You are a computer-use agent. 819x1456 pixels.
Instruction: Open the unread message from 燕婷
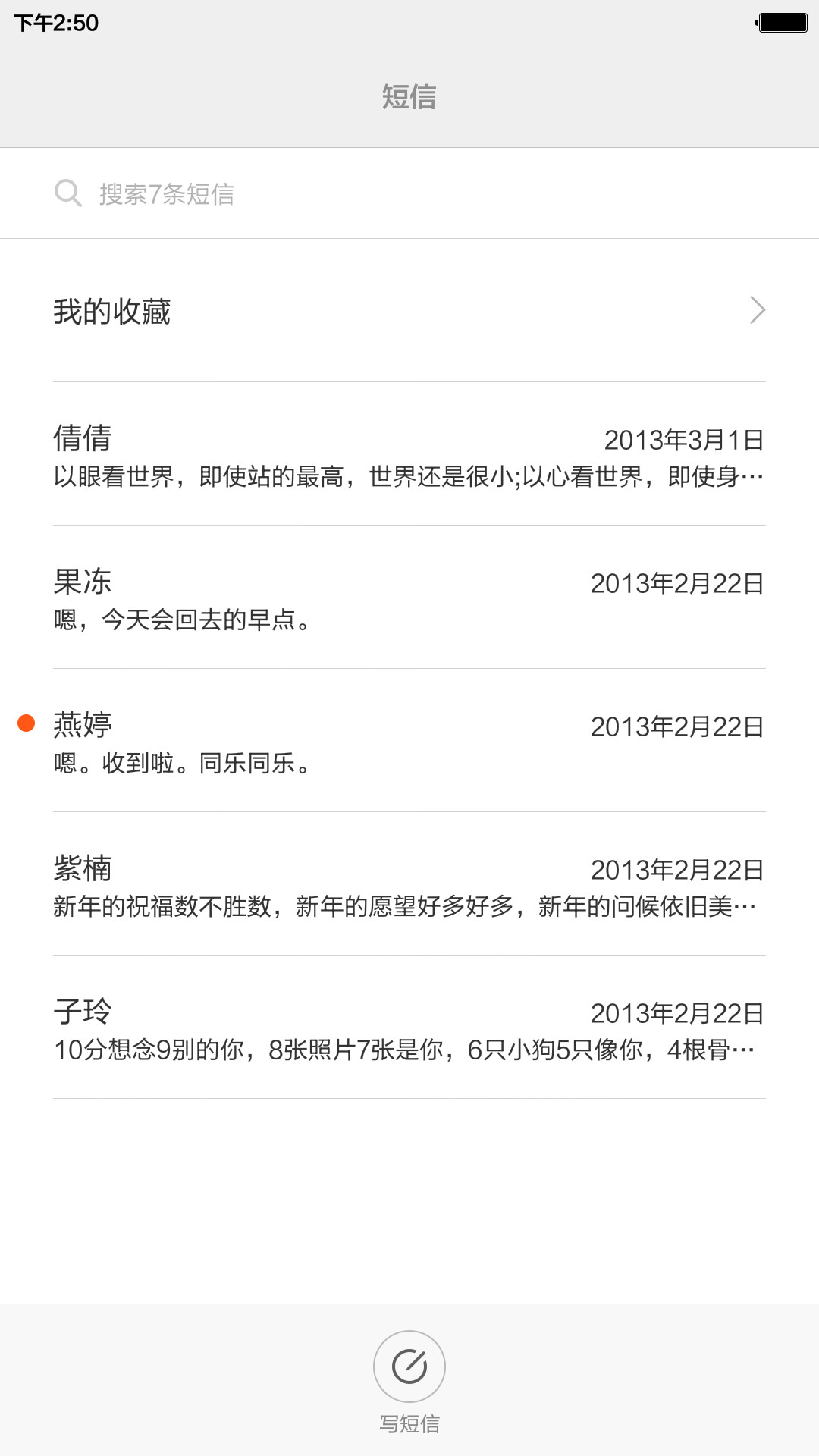tap(409, 741)
